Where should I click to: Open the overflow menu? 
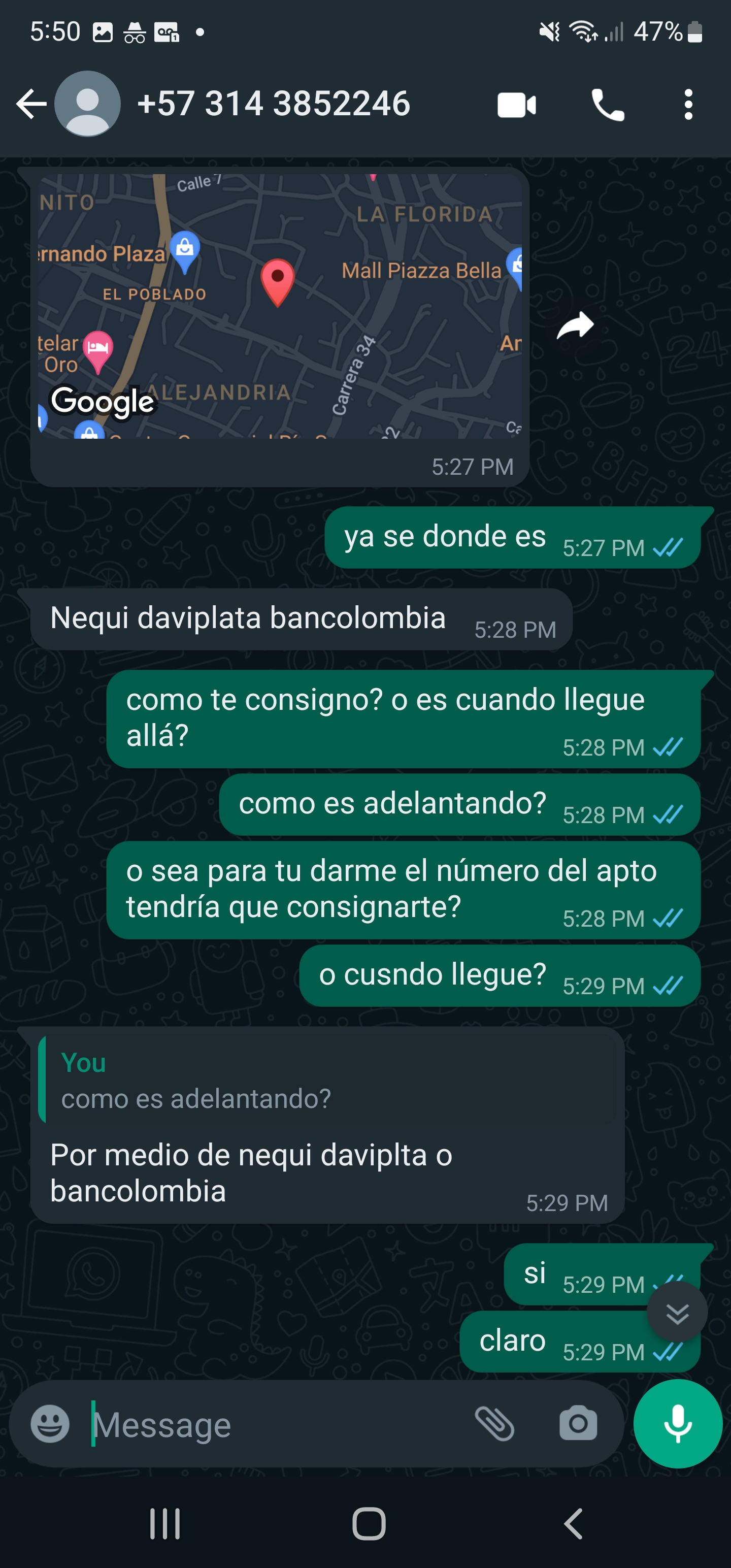pos(688,105)
